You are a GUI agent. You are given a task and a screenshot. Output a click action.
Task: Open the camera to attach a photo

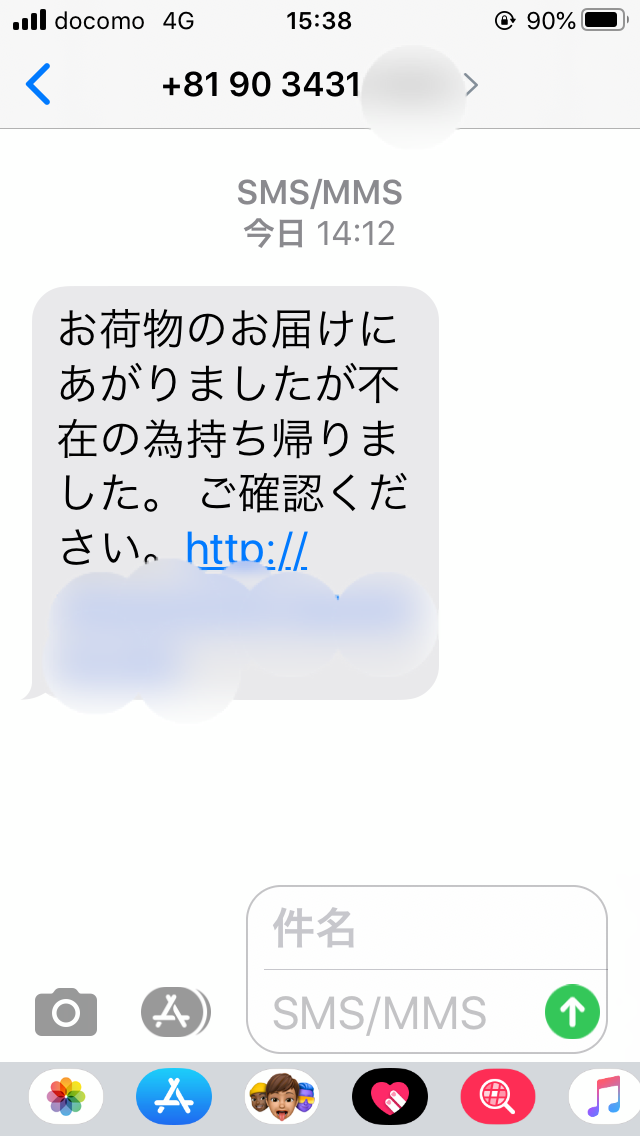click(x=66, y=1012)
